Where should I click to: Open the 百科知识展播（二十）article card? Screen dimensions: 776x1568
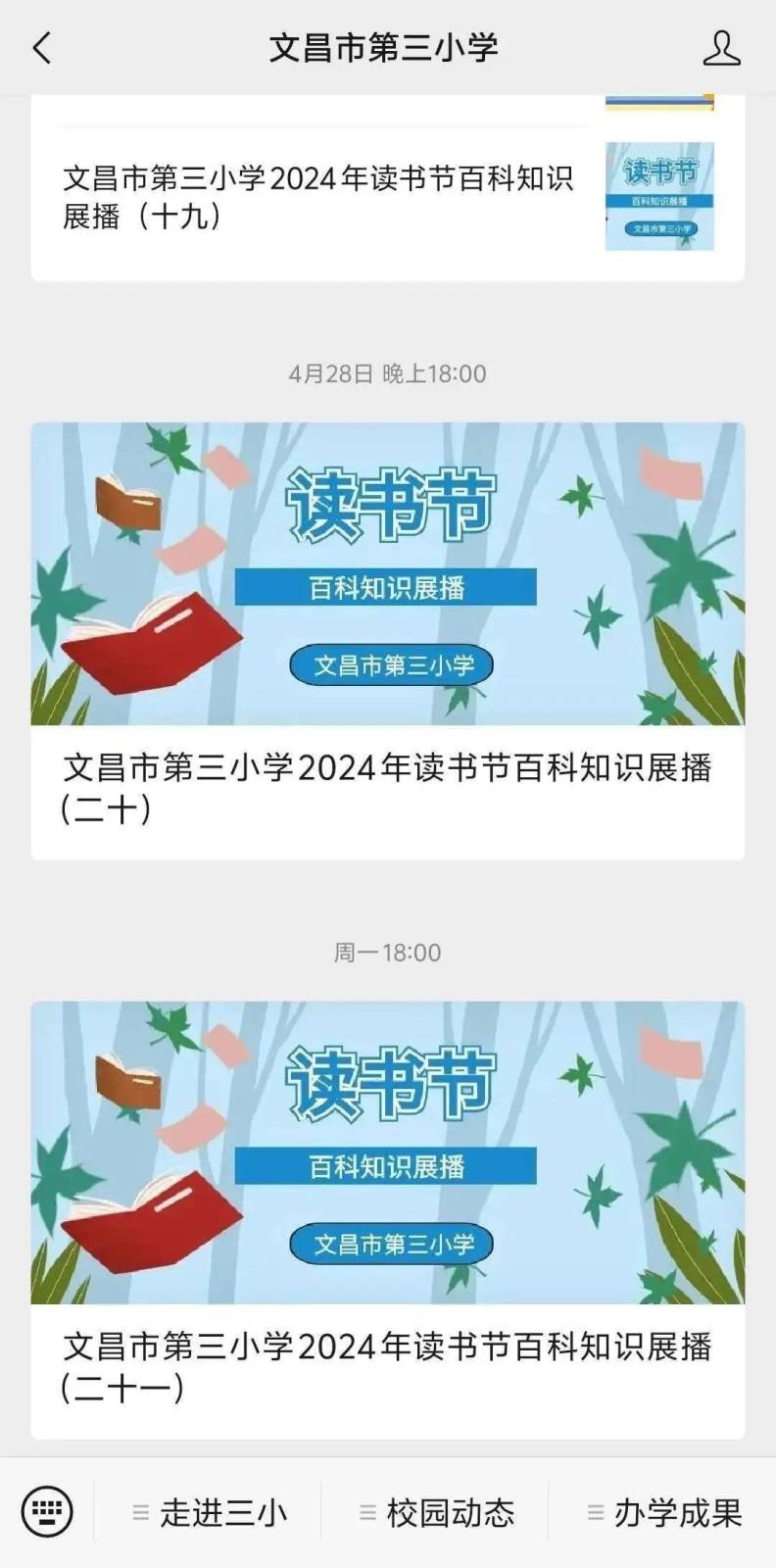click(388, 641)
